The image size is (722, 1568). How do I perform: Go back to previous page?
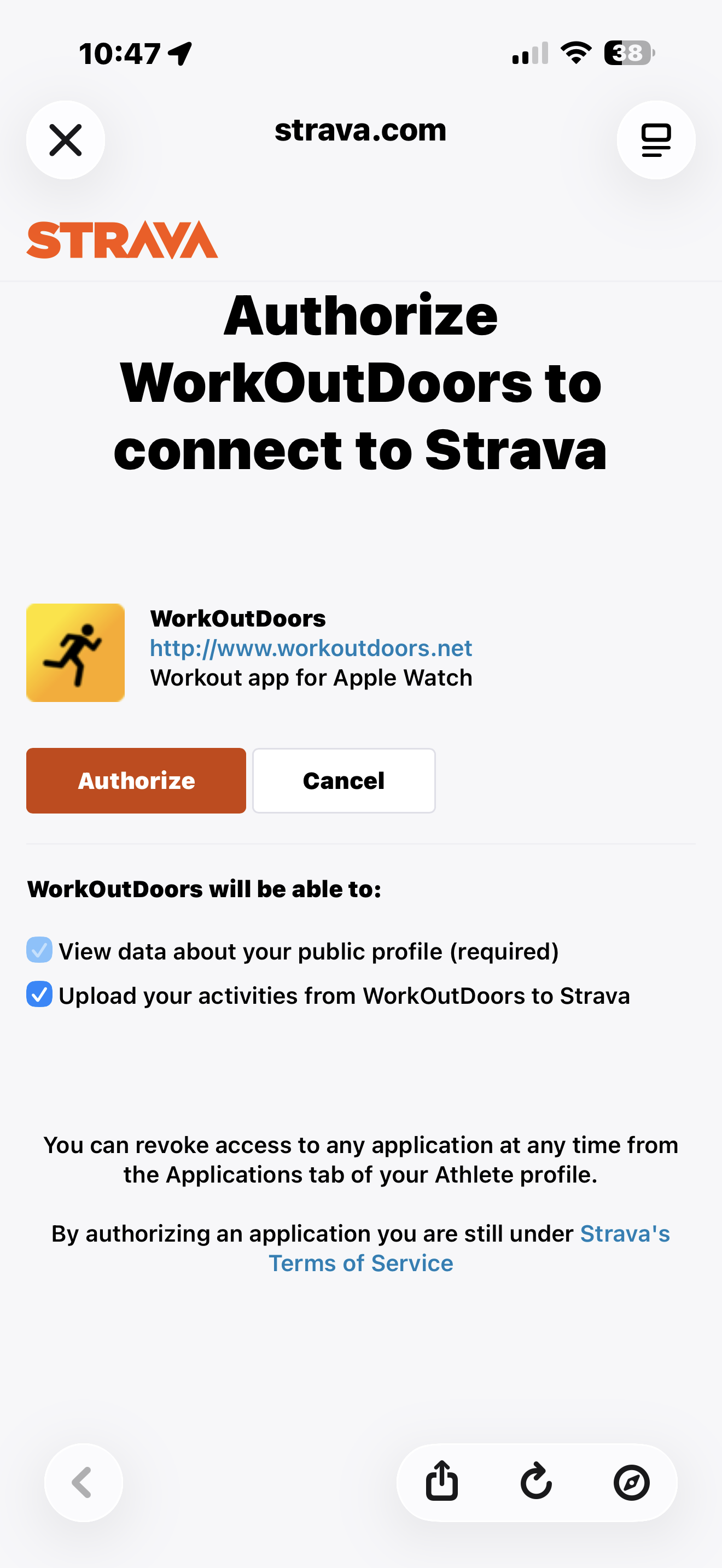(x=83, y=1482)
